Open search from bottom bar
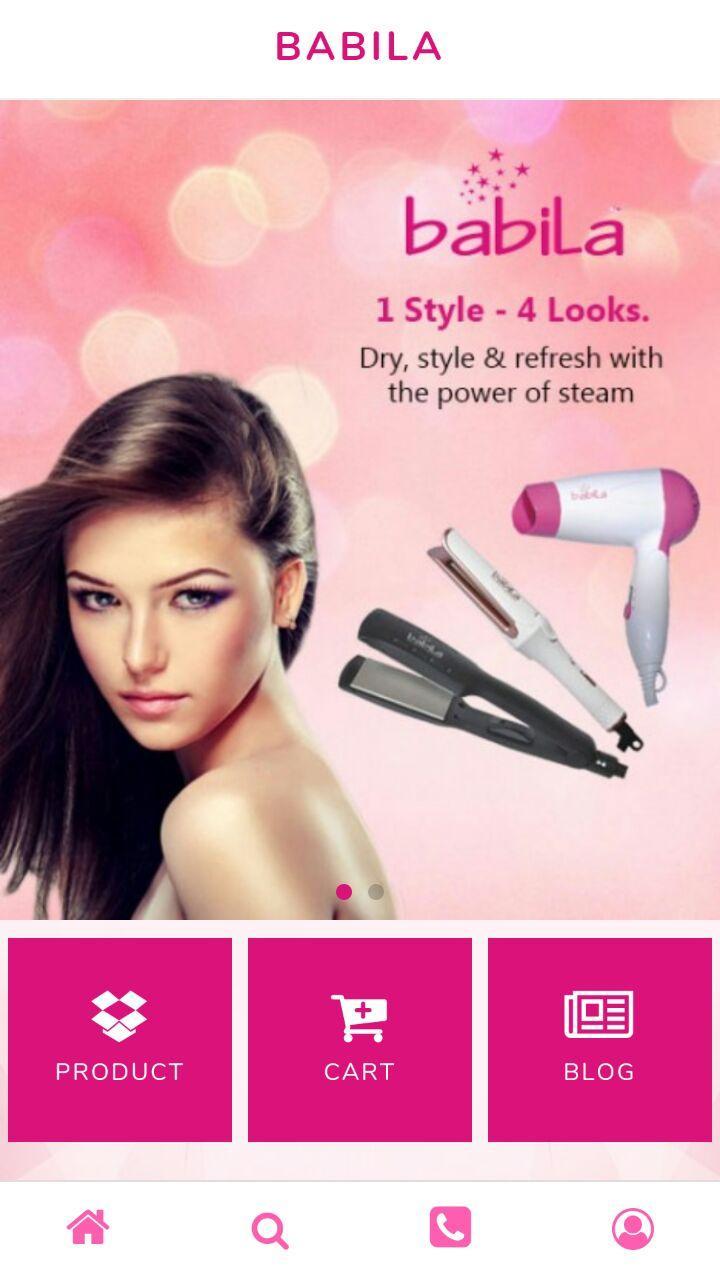Viewport: 720px width, 1280px height. (x=270, y=1229)
